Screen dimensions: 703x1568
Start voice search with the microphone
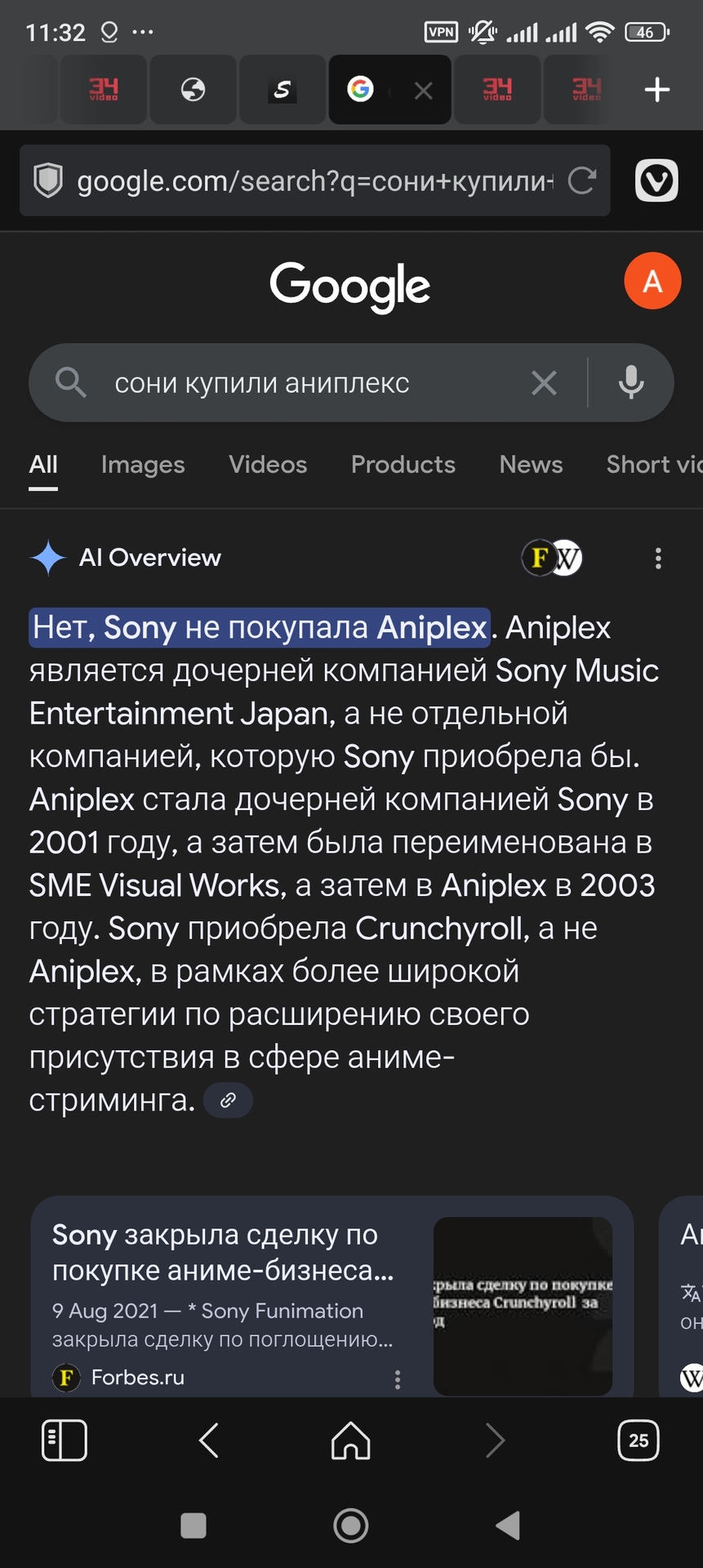pos(630,382)
